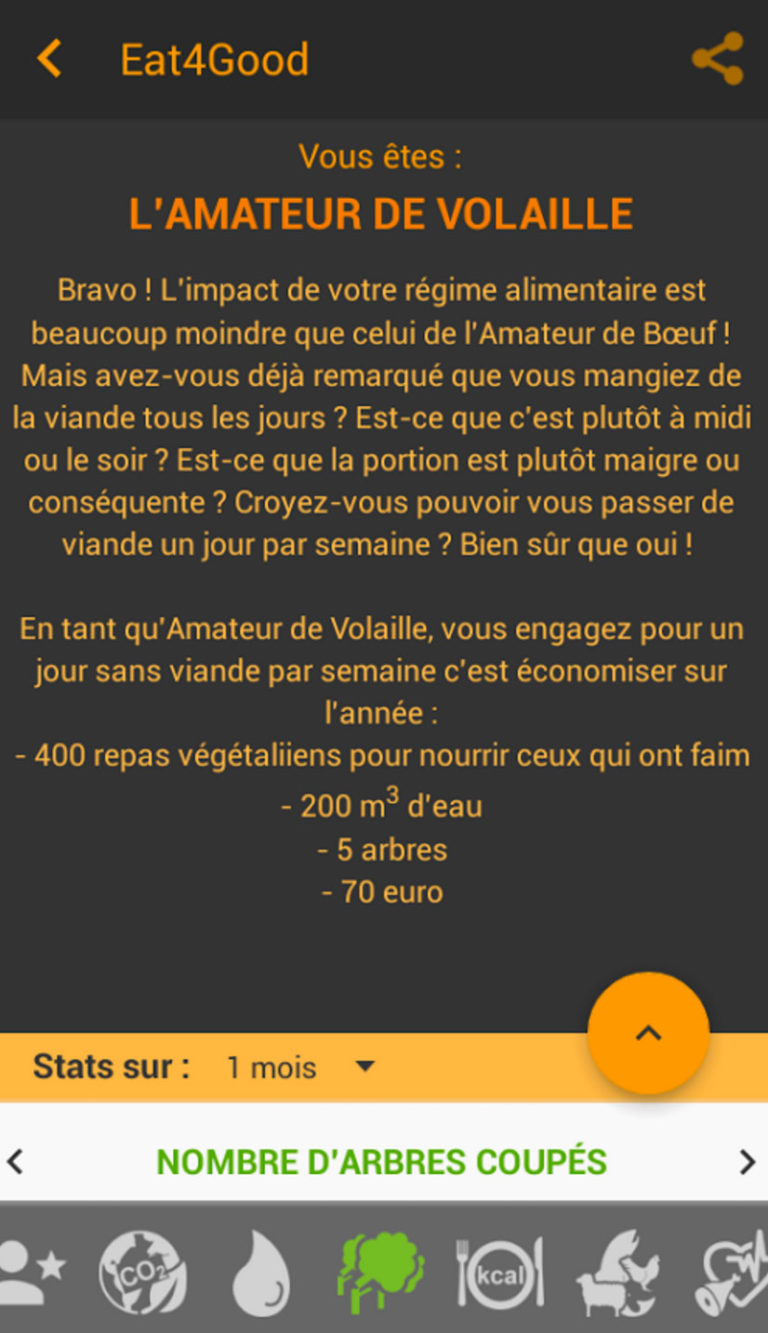Image resolution: width=768 pixels, height=1333 pixels.
Task: Open the '1 mois' stats period dropdown
Action: point(300,1067)
